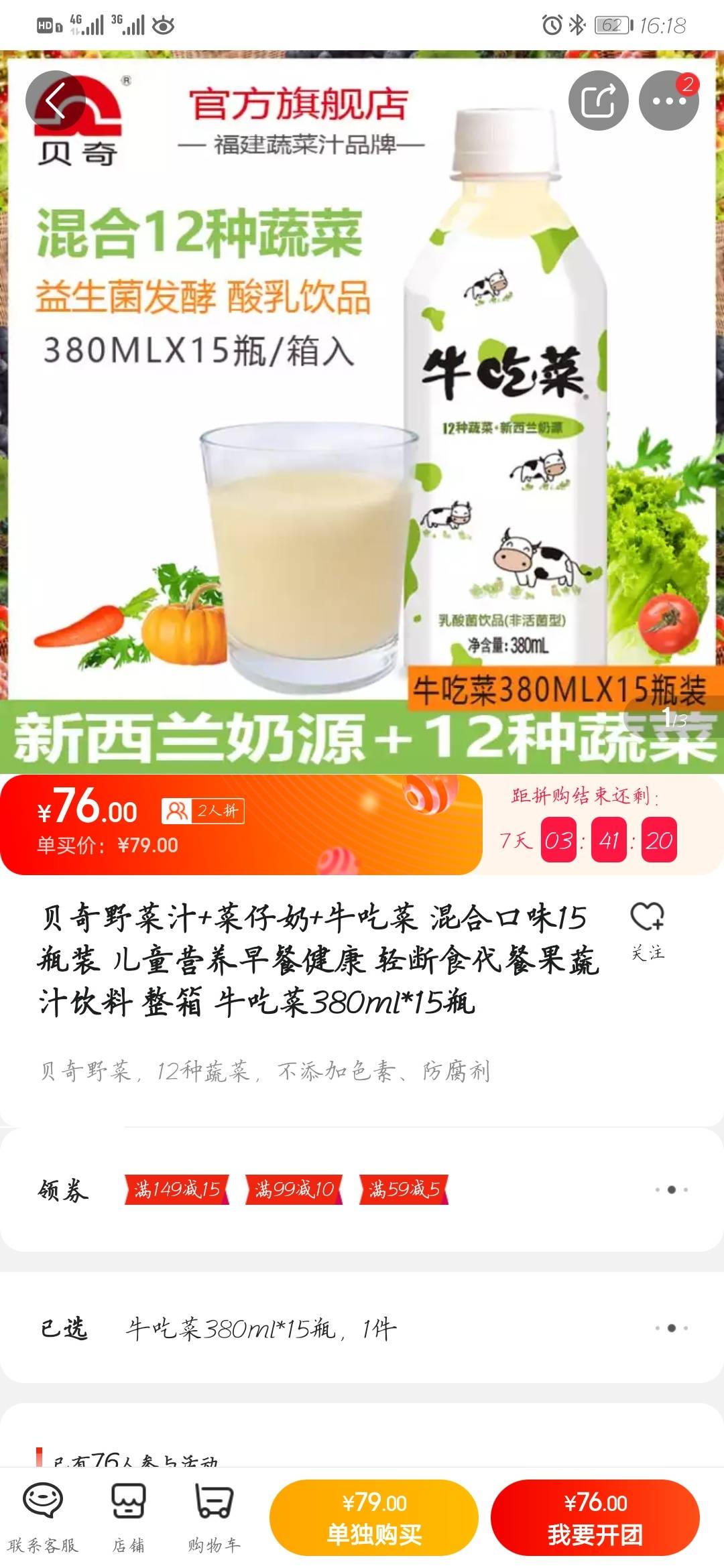724x1568 pixels.
Task: Buy alone for ¥79.00 with 单独购买
Action: point(373,1518)
